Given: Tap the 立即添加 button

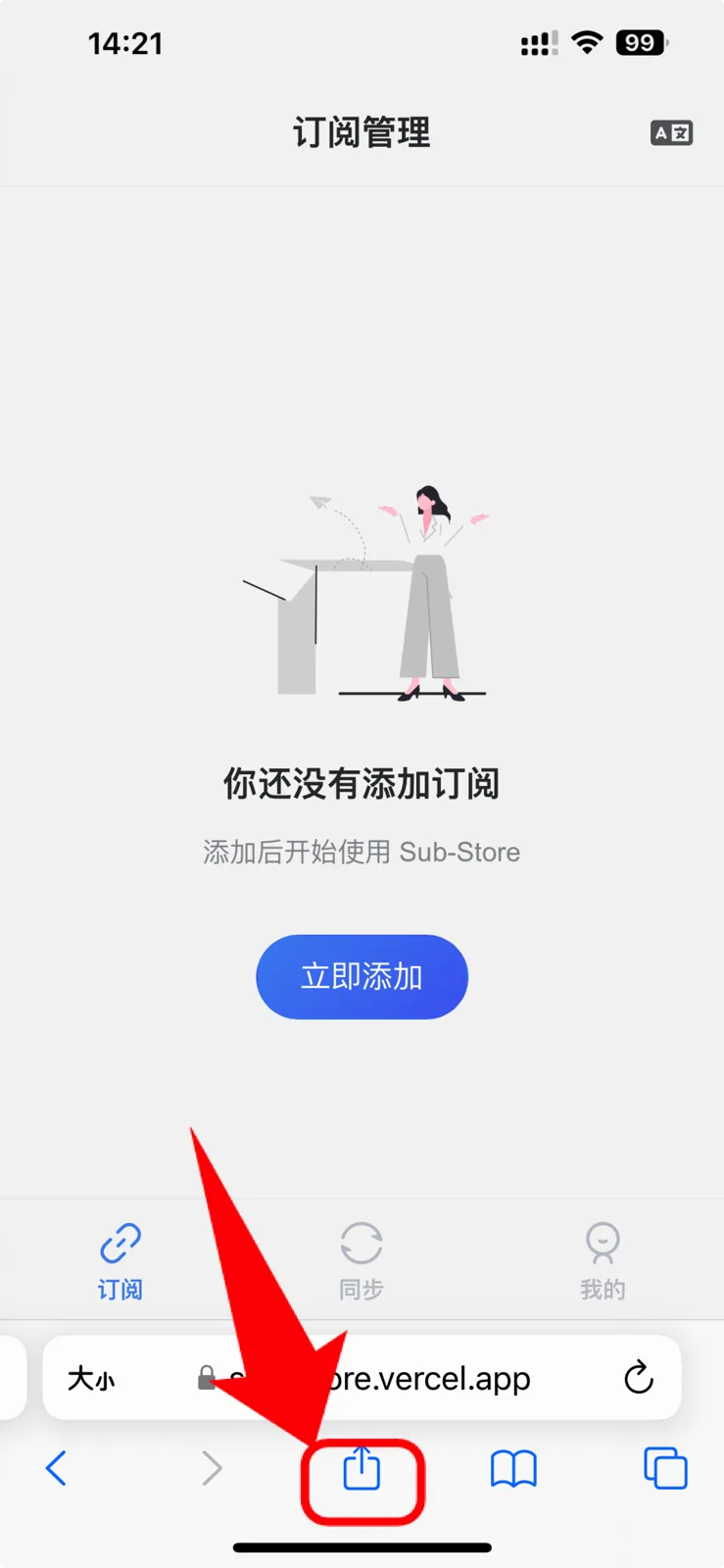Looking at the screenshot, I should point(362,976).
